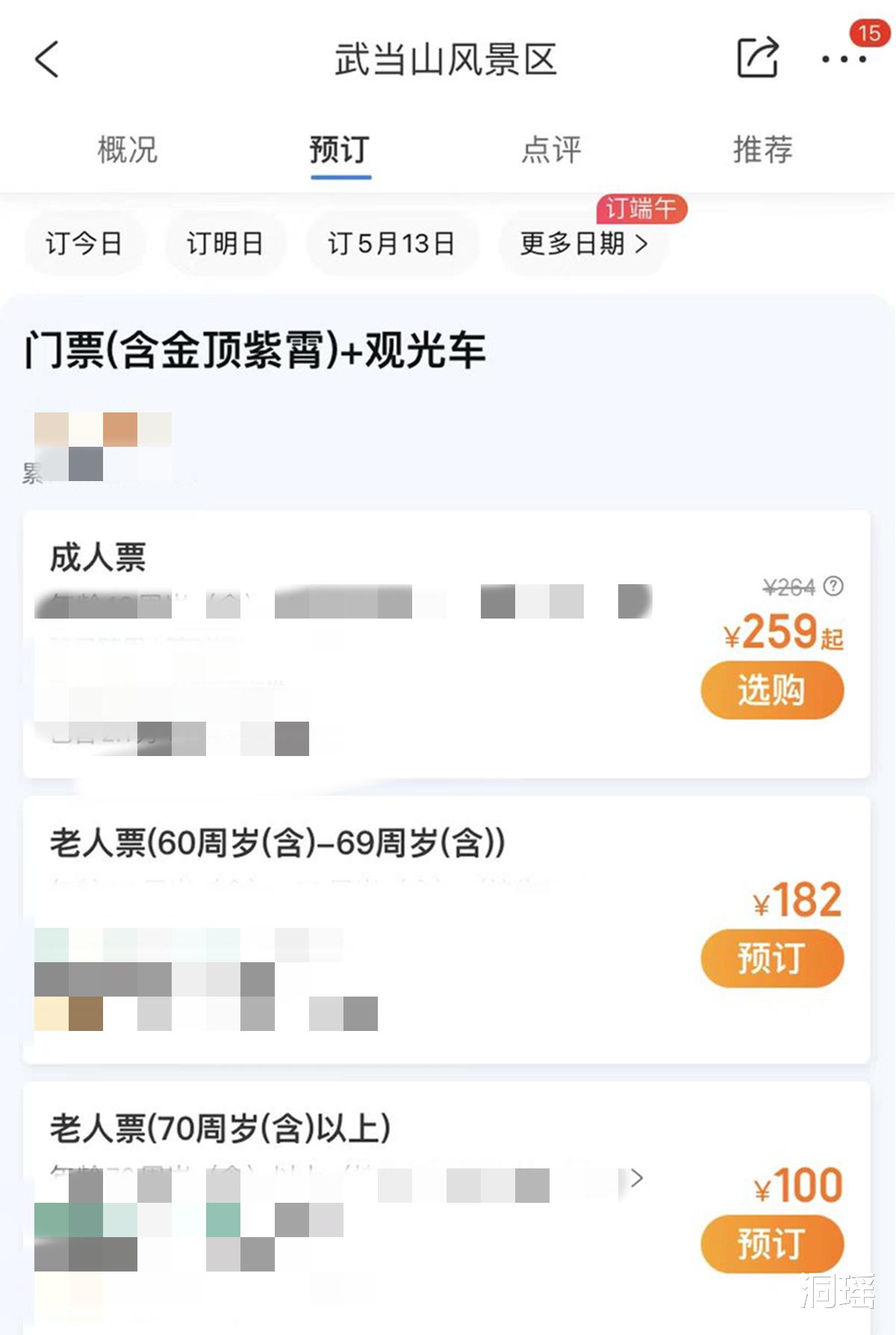Open the share icon at top right

(756, 58)
